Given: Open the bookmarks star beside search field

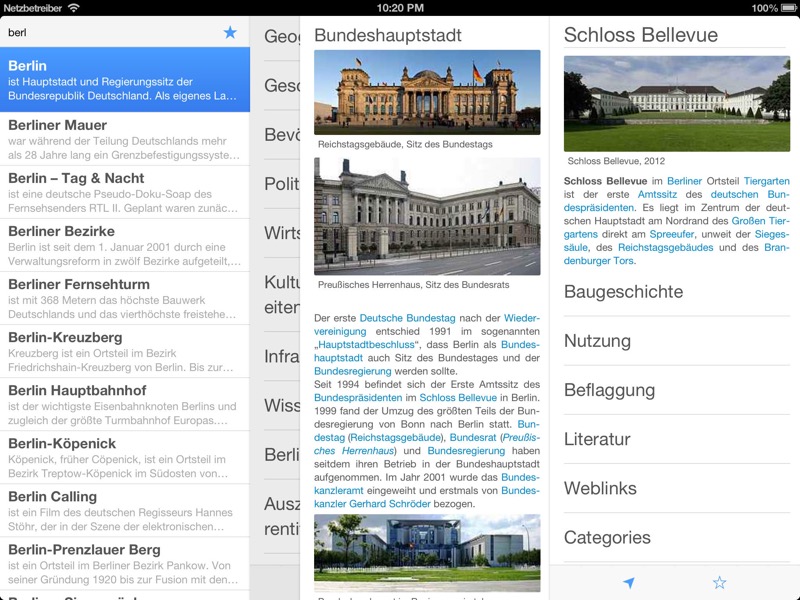Looking at the screenshot, I should 230,32.
